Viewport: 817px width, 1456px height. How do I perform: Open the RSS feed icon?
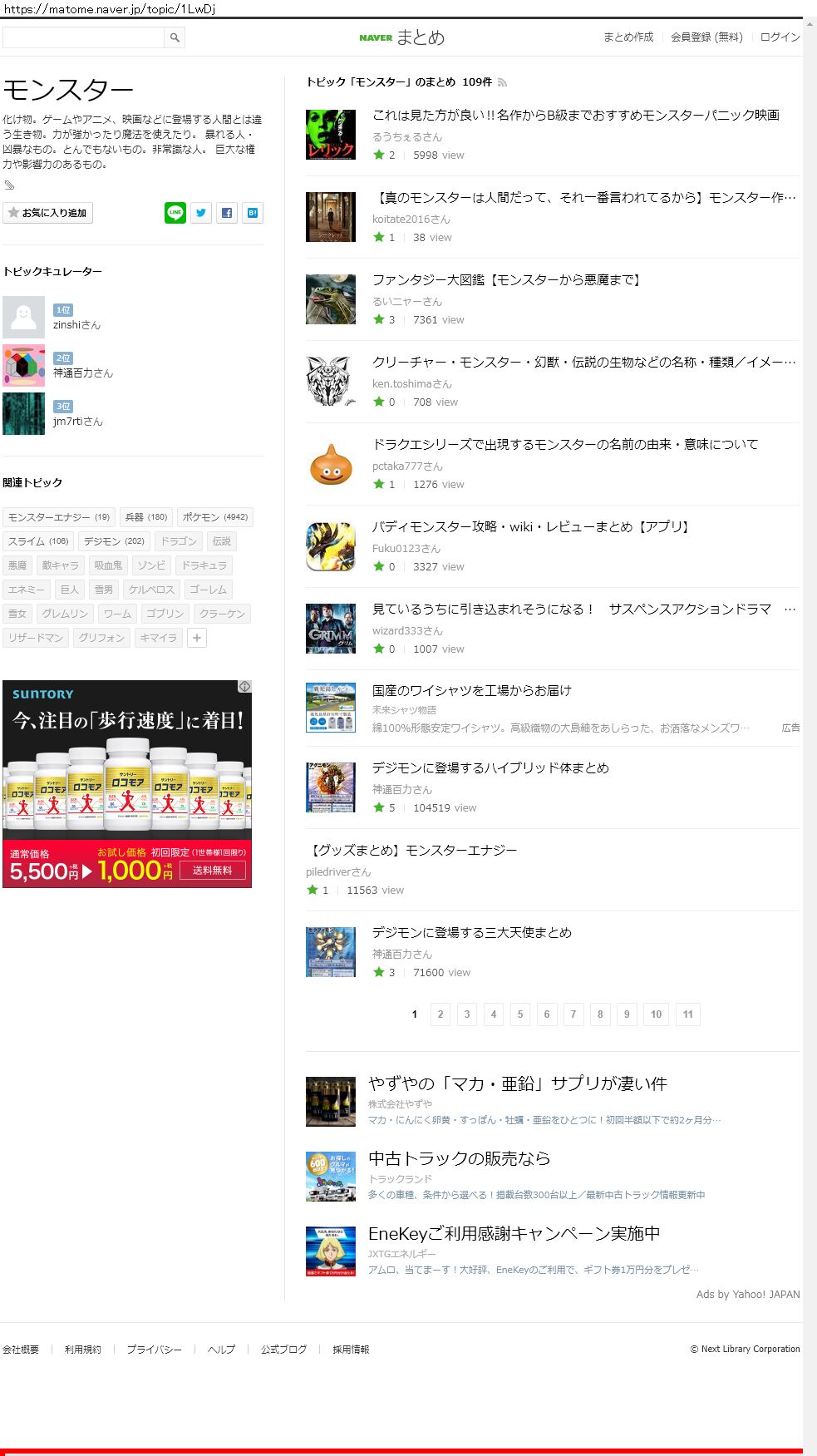point(502,82)
